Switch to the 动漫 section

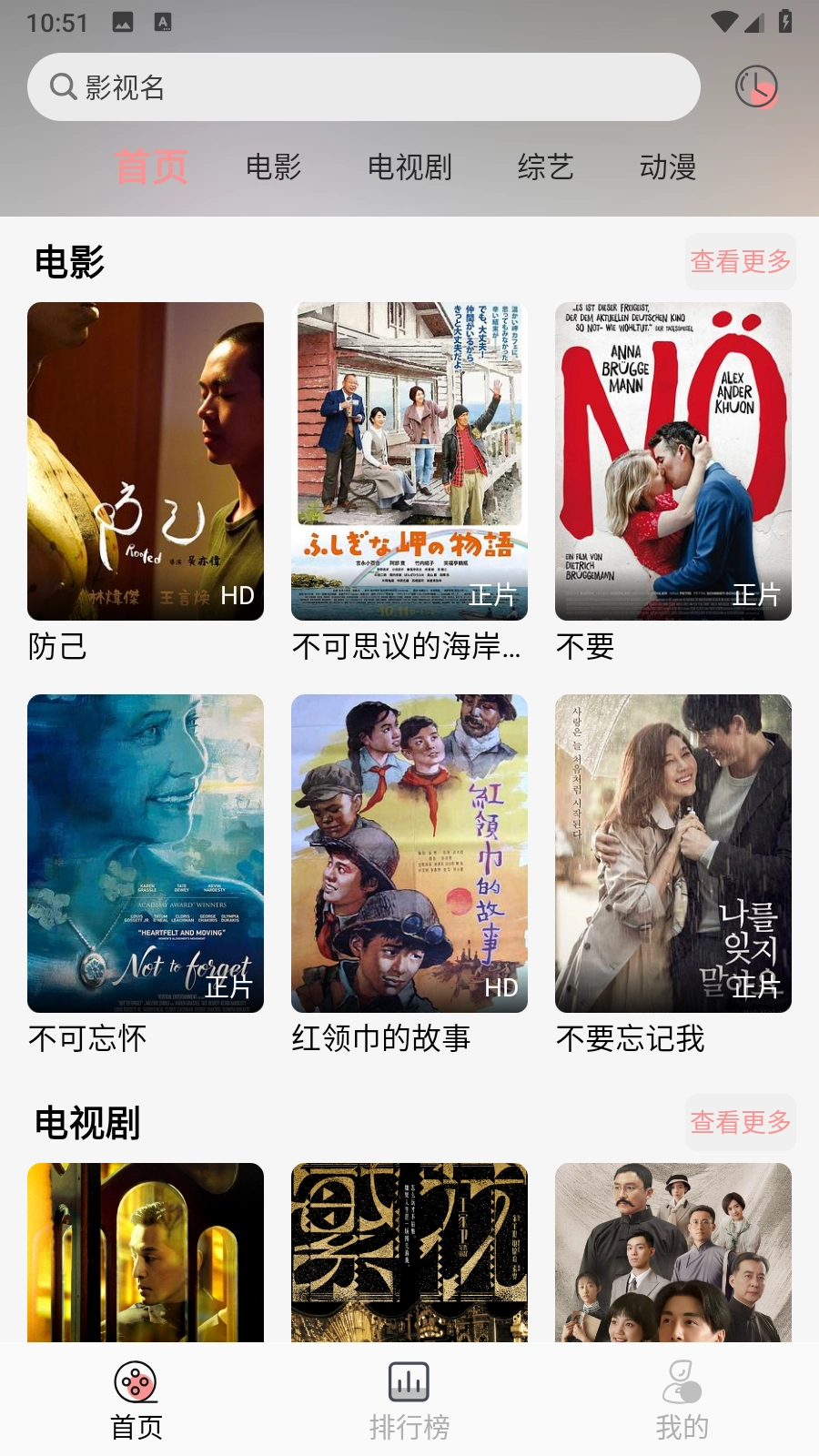669,168
